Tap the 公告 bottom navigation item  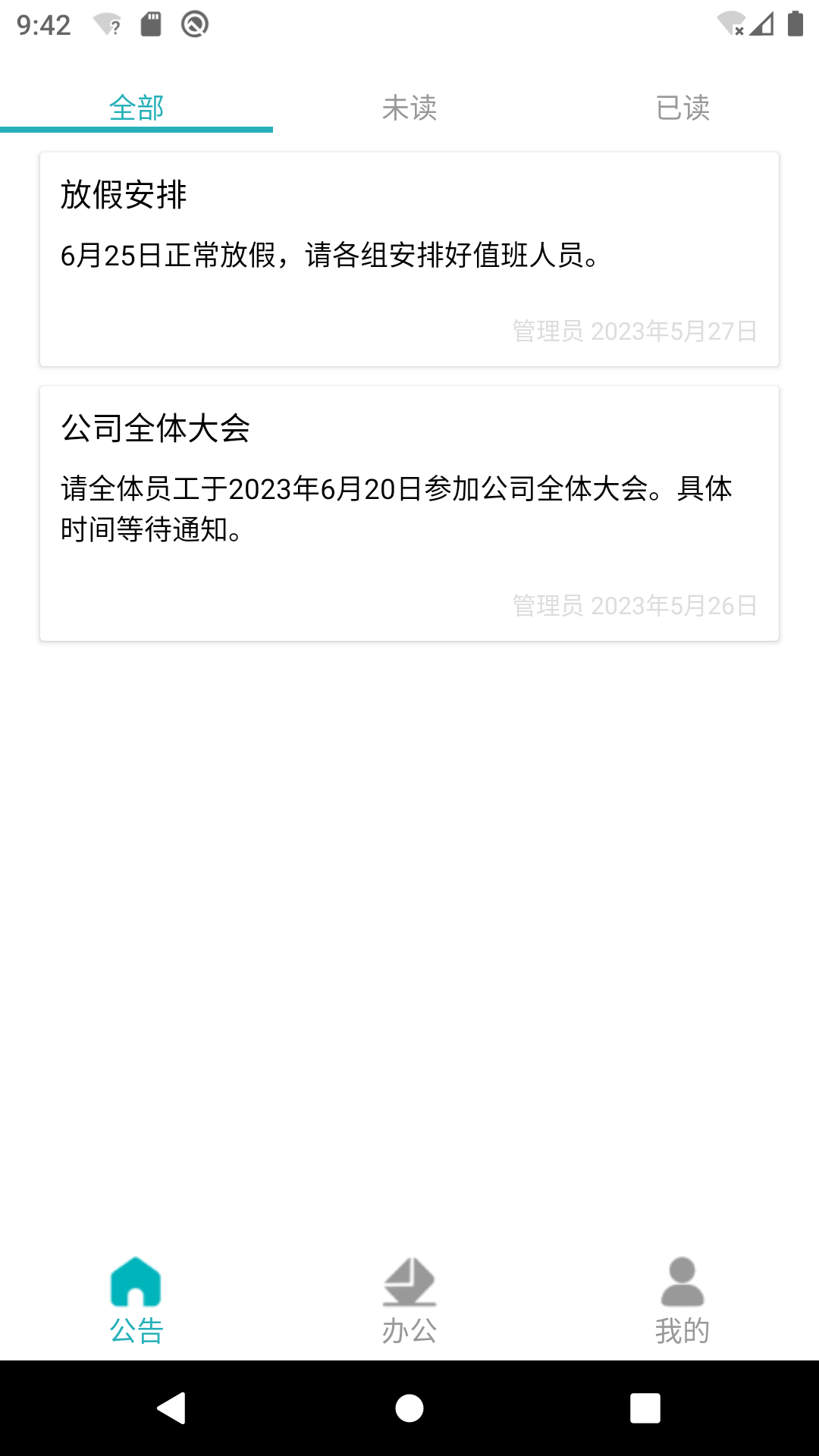[x=136, y=1301]
